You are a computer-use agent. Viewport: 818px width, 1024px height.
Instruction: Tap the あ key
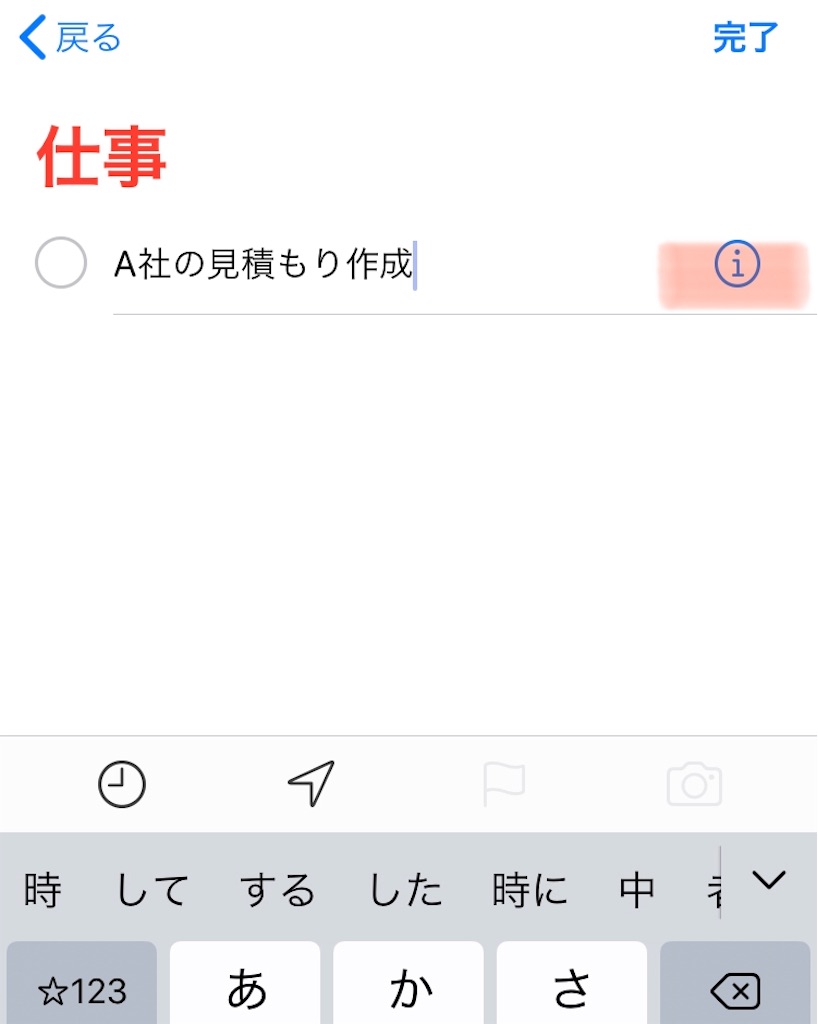click(x=246, y=988)
